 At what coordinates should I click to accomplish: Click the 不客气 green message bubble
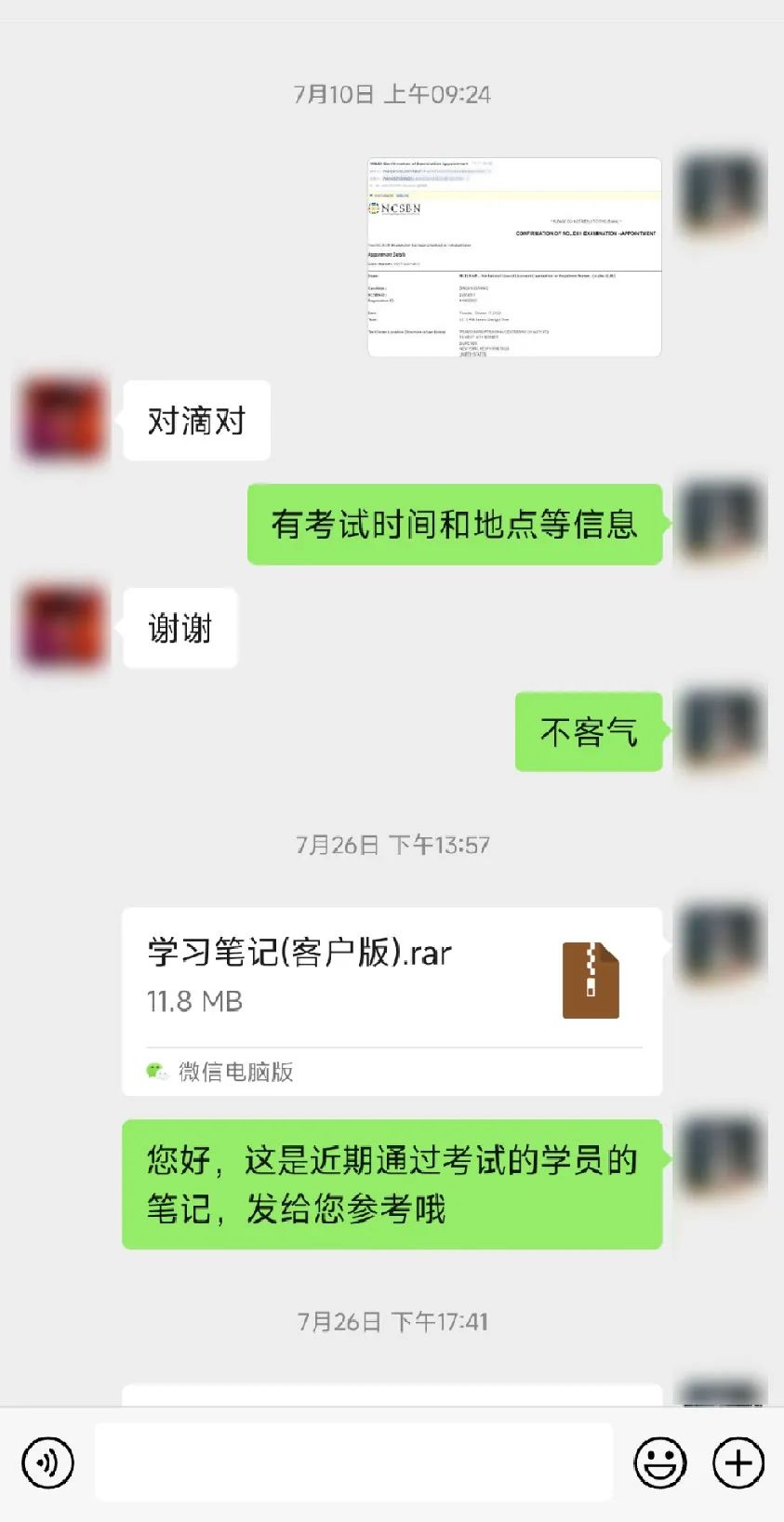point(589,729)
